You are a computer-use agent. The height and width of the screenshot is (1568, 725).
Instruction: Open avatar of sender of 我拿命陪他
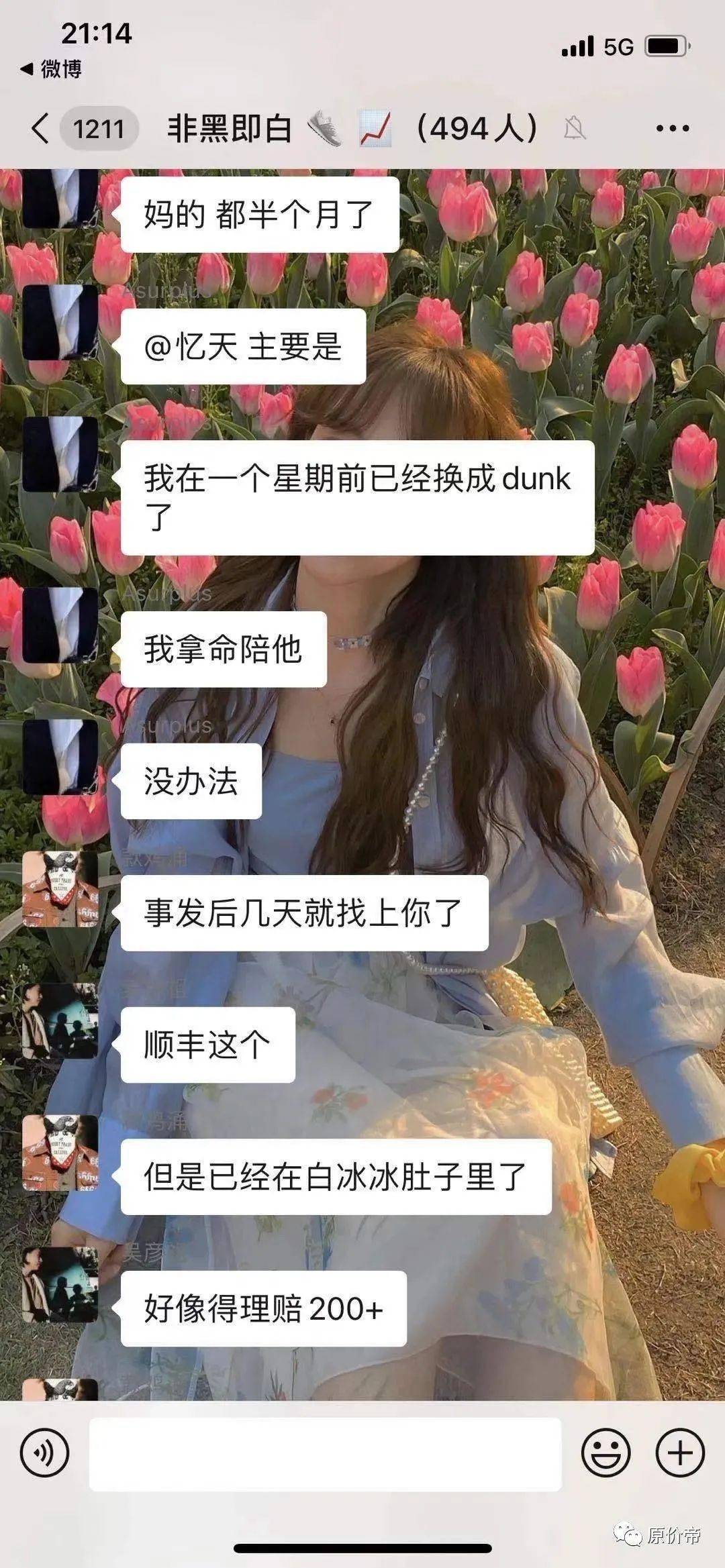point(60,625)
